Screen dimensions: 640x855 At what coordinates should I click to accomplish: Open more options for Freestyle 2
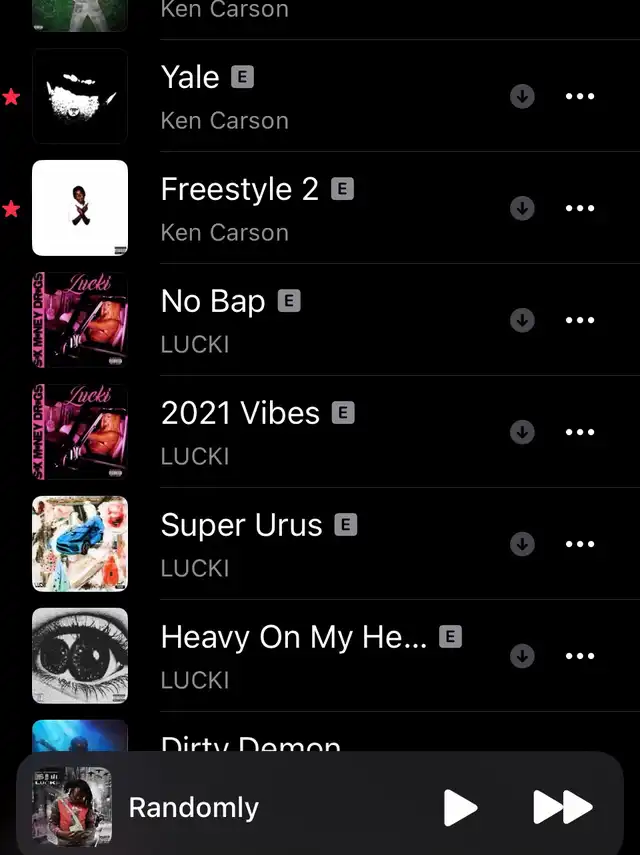coord(580,208)
